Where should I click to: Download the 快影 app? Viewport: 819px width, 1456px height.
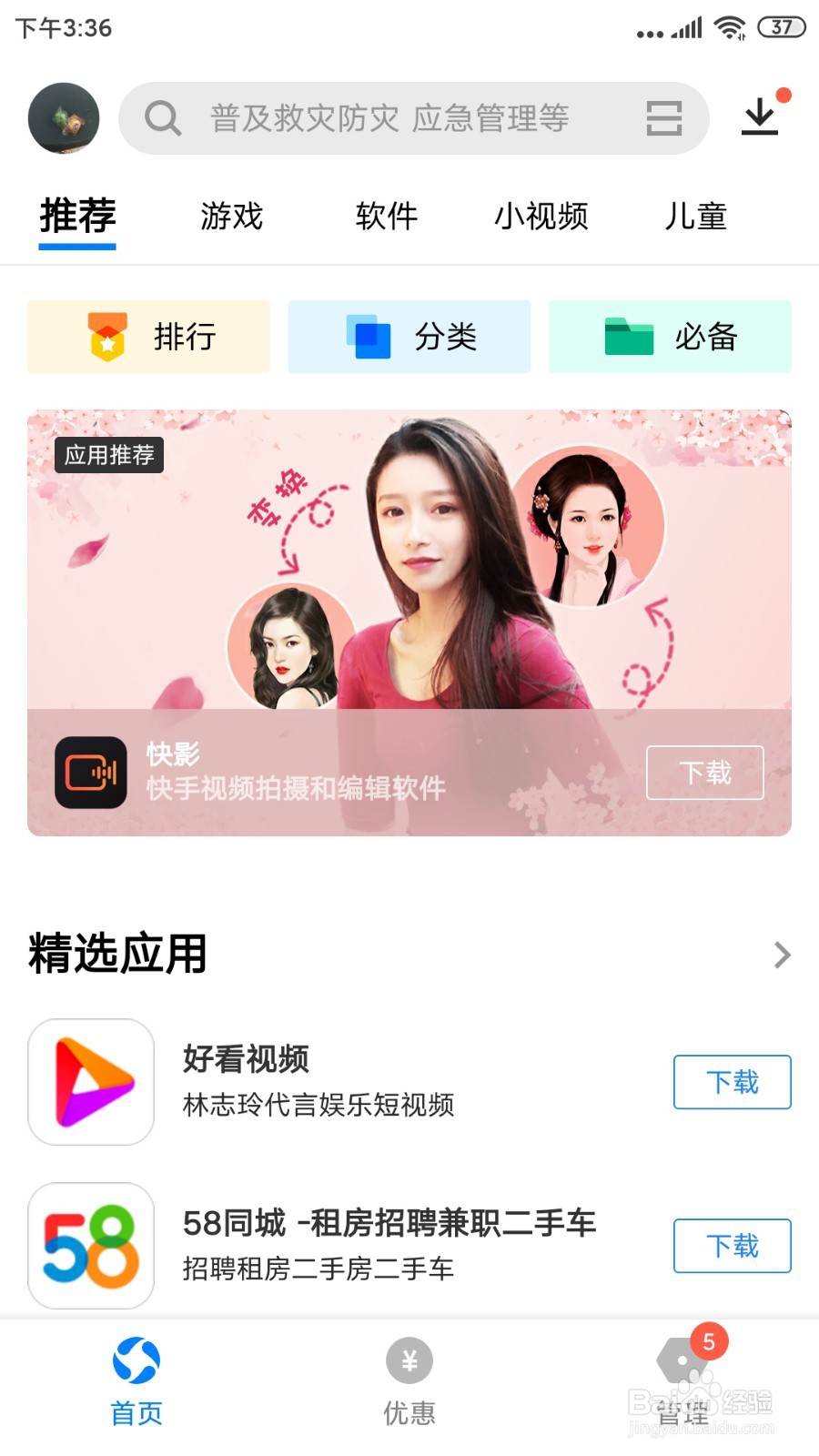[705, 773]
